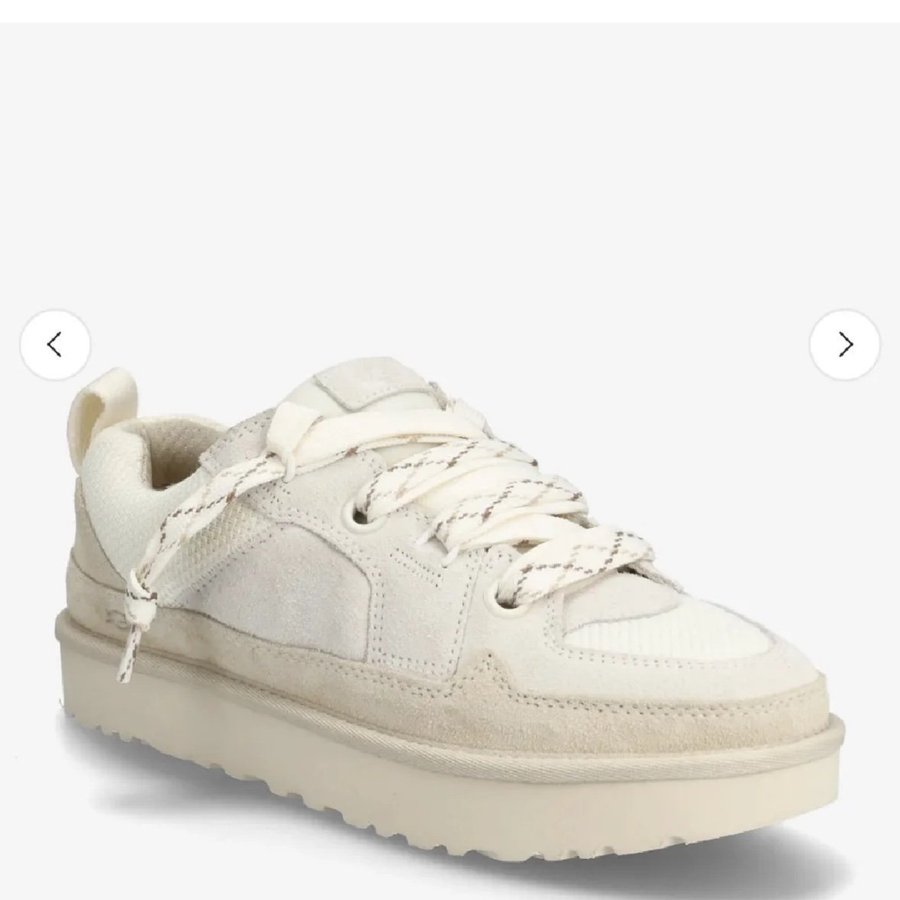
Task: Go to the previous product image
Action: tap(55, 345)
